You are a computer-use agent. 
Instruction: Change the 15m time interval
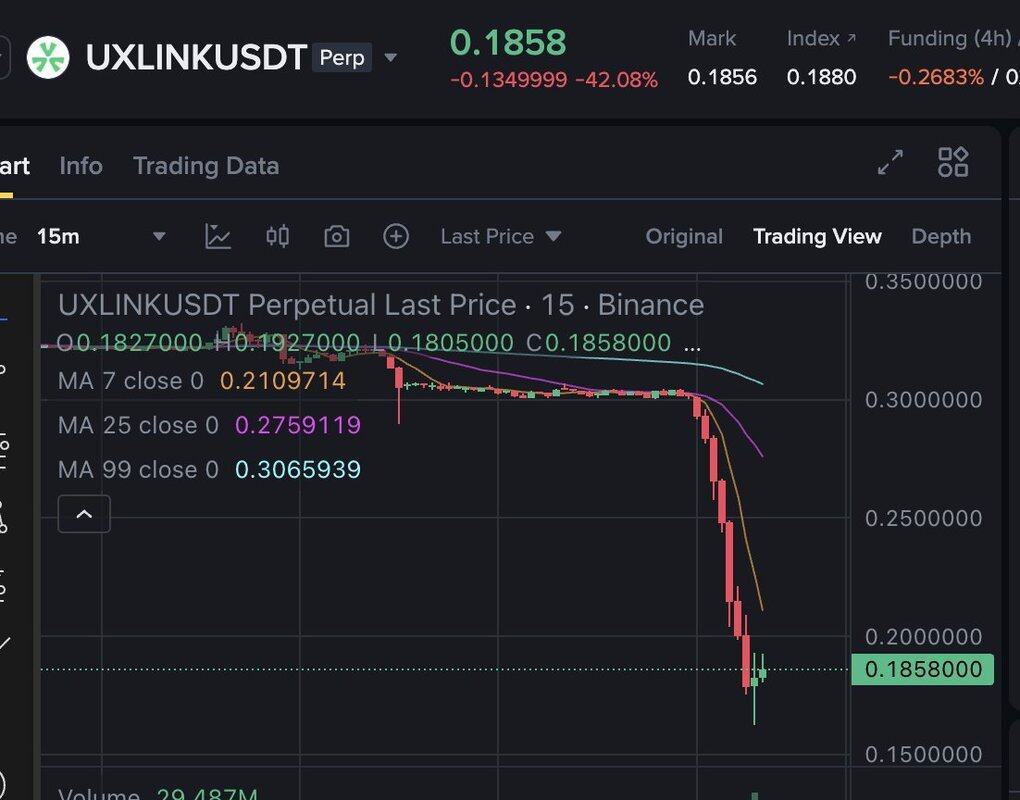coord(100,237)
